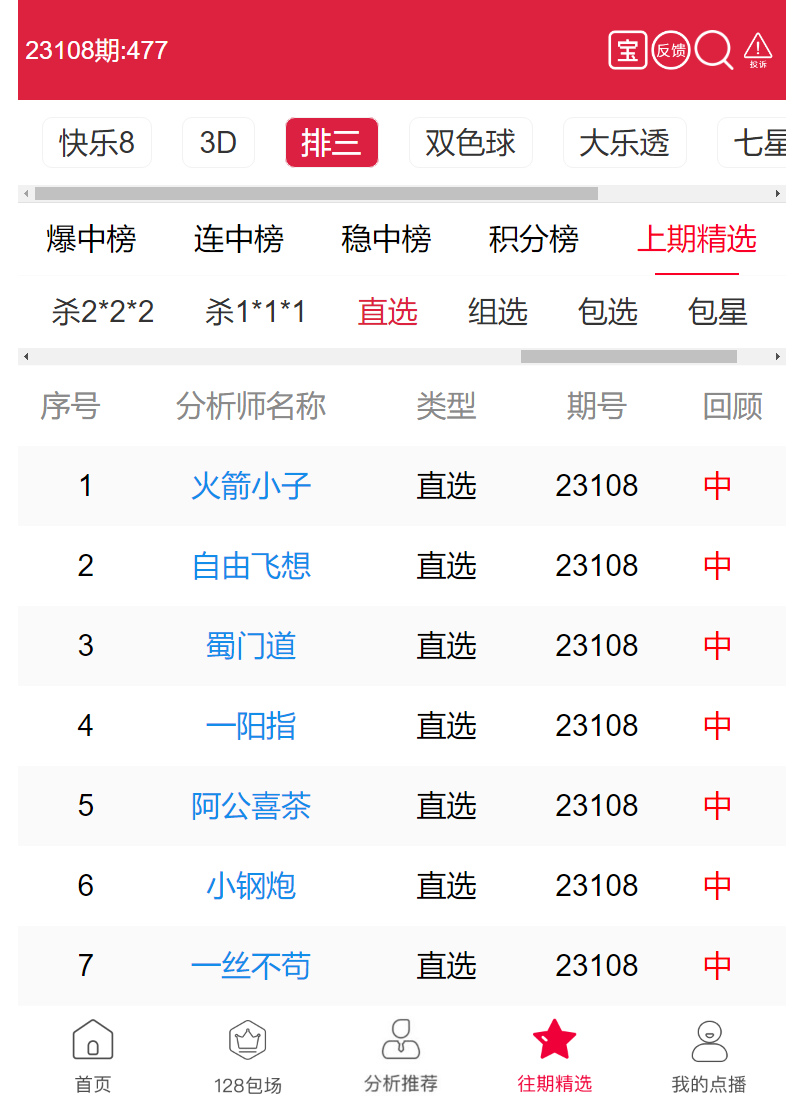Switch to the 快乐8 lottery tab
This screenshot has width=803, height=1106.
97,143
